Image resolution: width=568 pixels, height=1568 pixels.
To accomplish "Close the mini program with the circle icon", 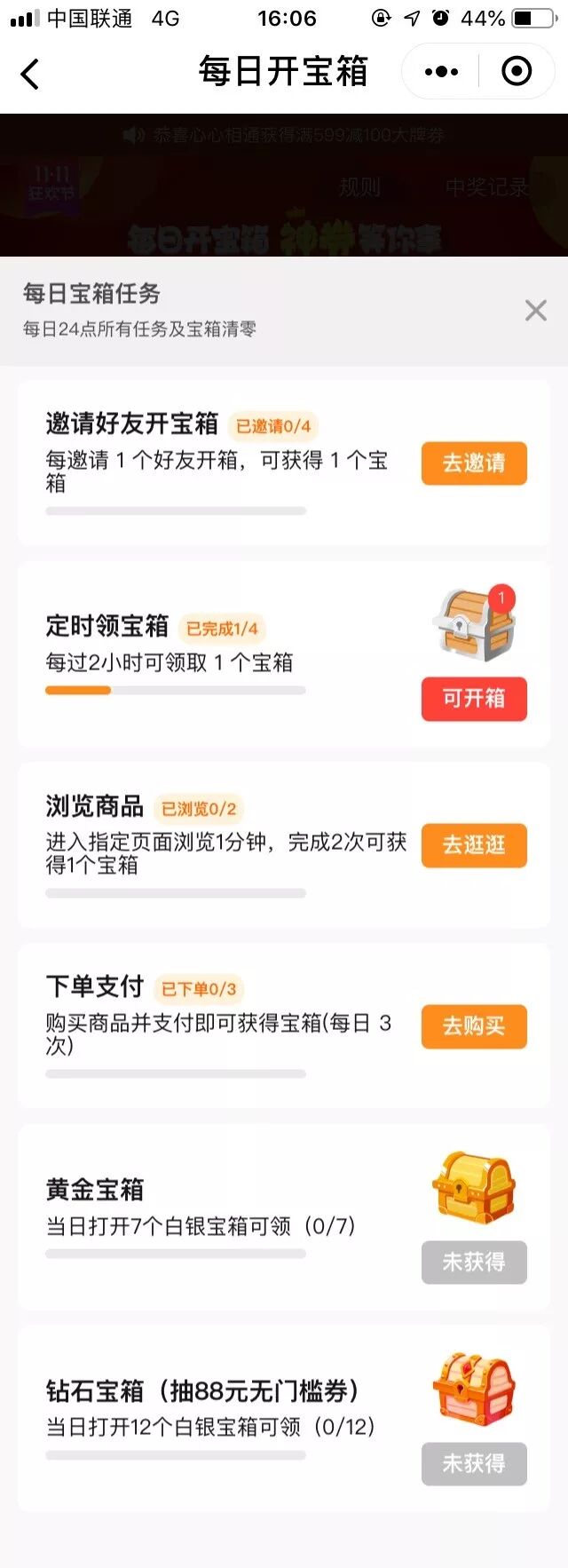I will coord(517,72).
